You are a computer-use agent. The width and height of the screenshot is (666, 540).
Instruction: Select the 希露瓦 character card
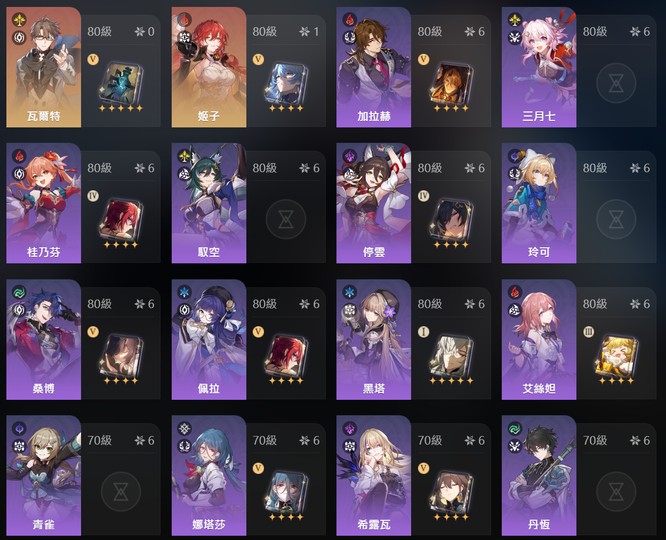coord(374,470)
